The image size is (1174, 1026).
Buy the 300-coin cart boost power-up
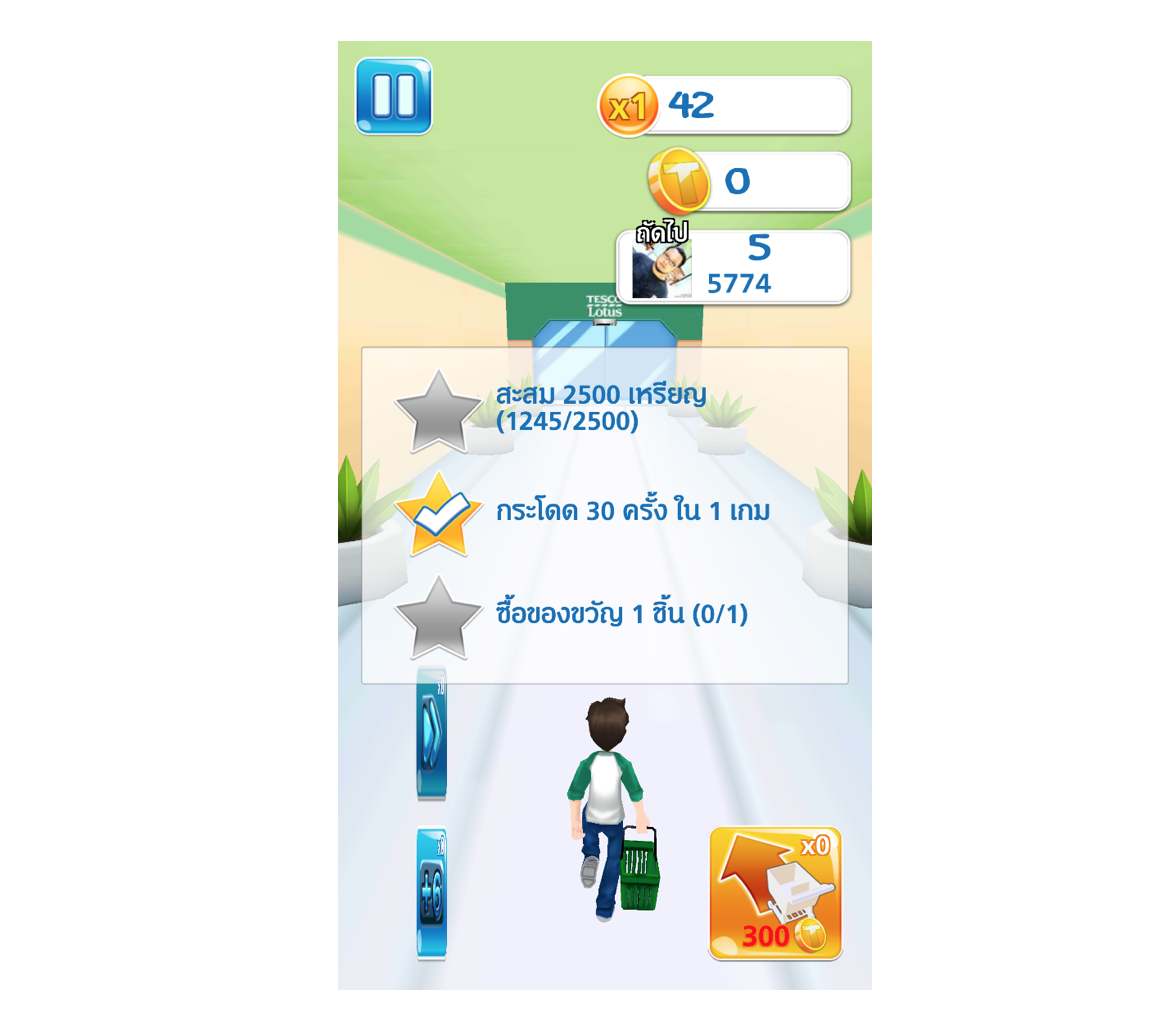click(775, 893)
